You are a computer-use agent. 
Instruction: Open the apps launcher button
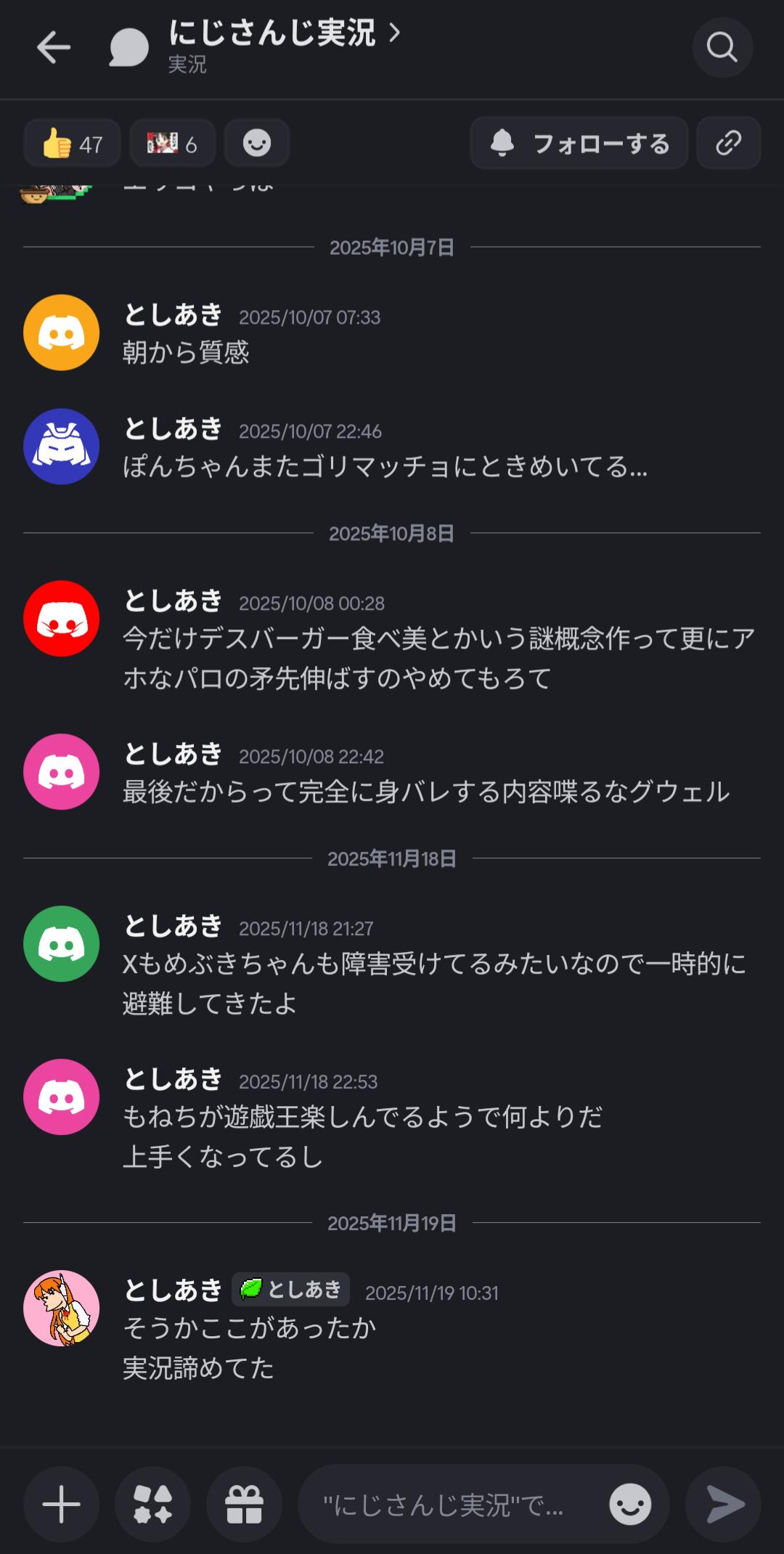click(153, 1504)
